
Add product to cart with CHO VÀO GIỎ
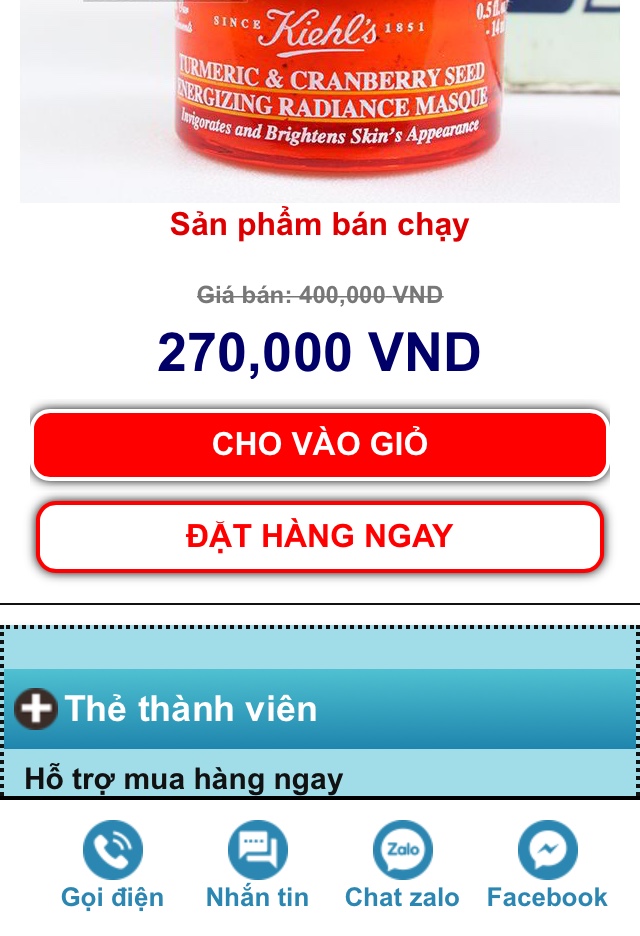320,444
